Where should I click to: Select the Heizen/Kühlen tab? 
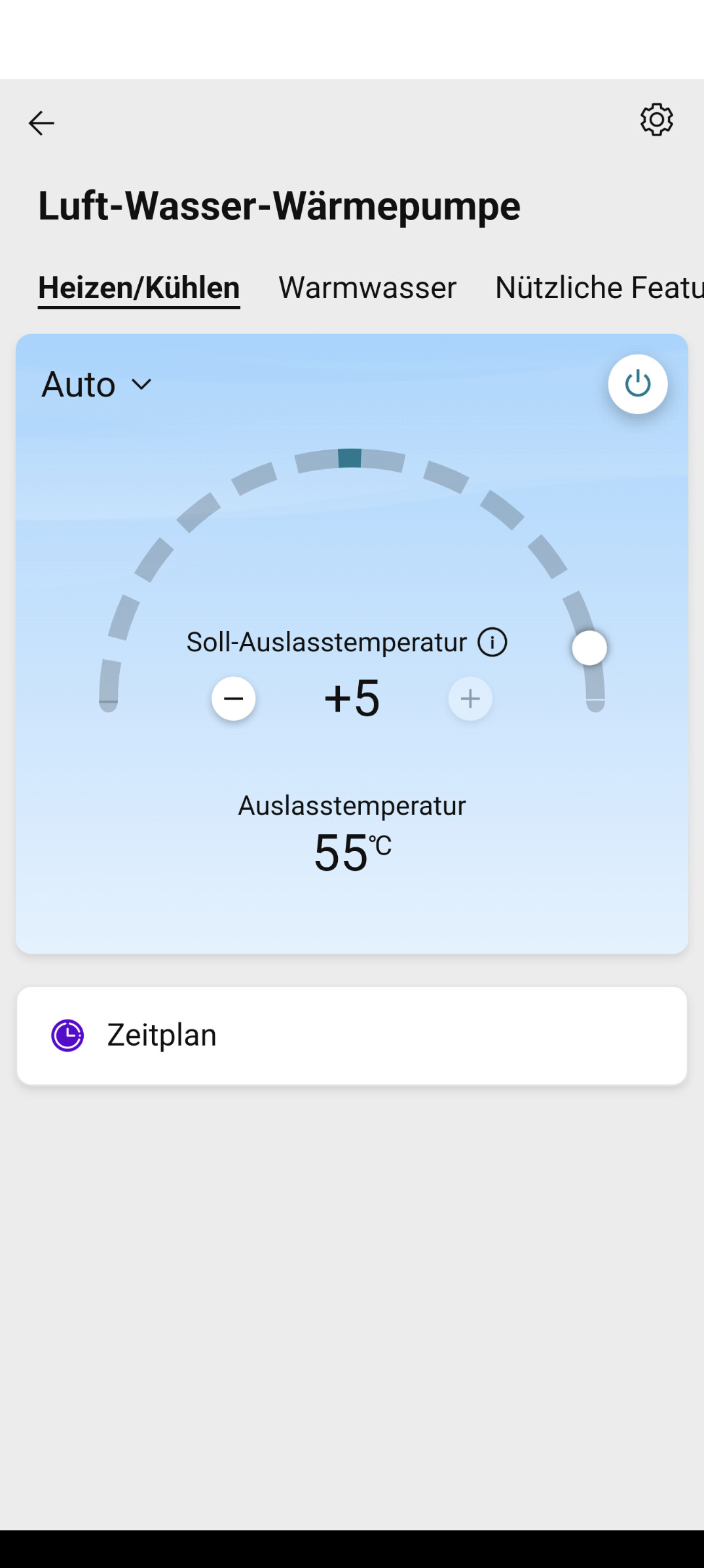point(139,288)
